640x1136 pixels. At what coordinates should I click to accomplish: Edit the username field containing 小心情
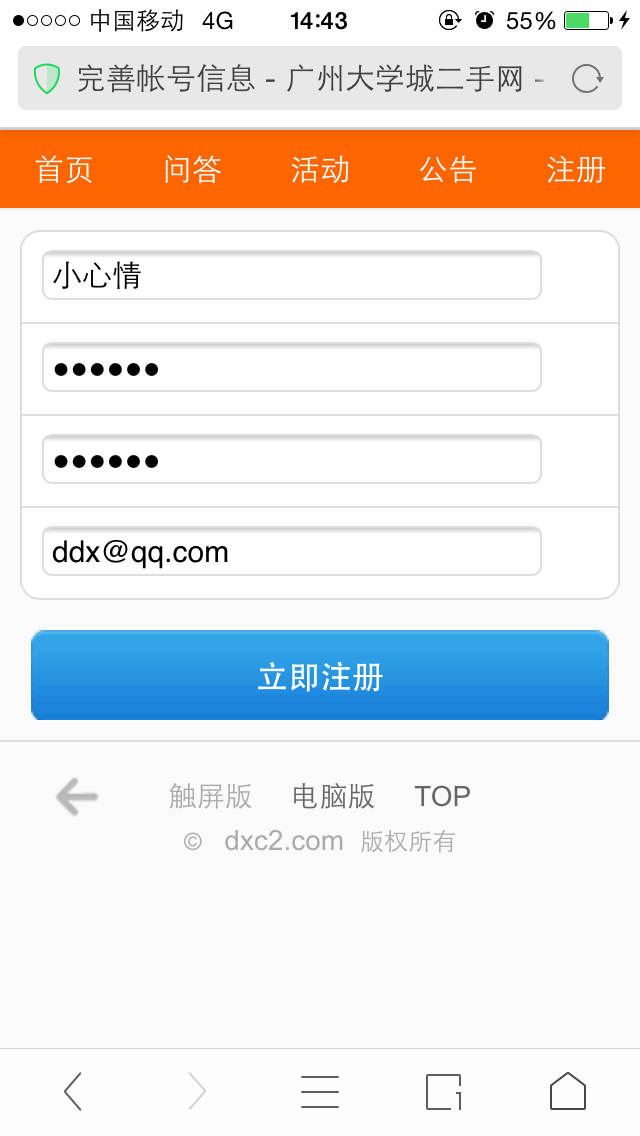[x=291, y=276]
